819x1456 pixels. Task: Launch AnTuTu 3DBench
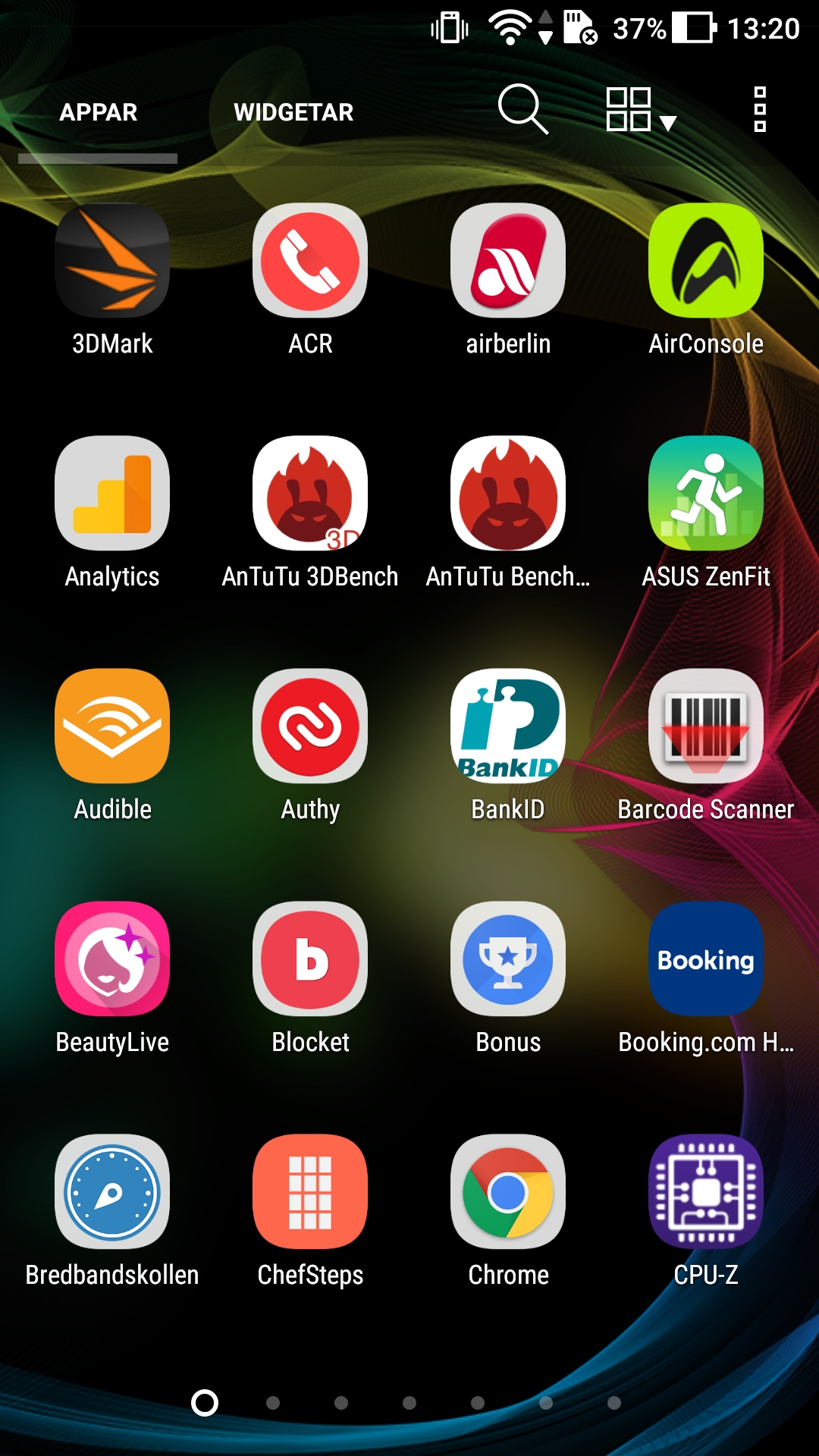(310, 494)
